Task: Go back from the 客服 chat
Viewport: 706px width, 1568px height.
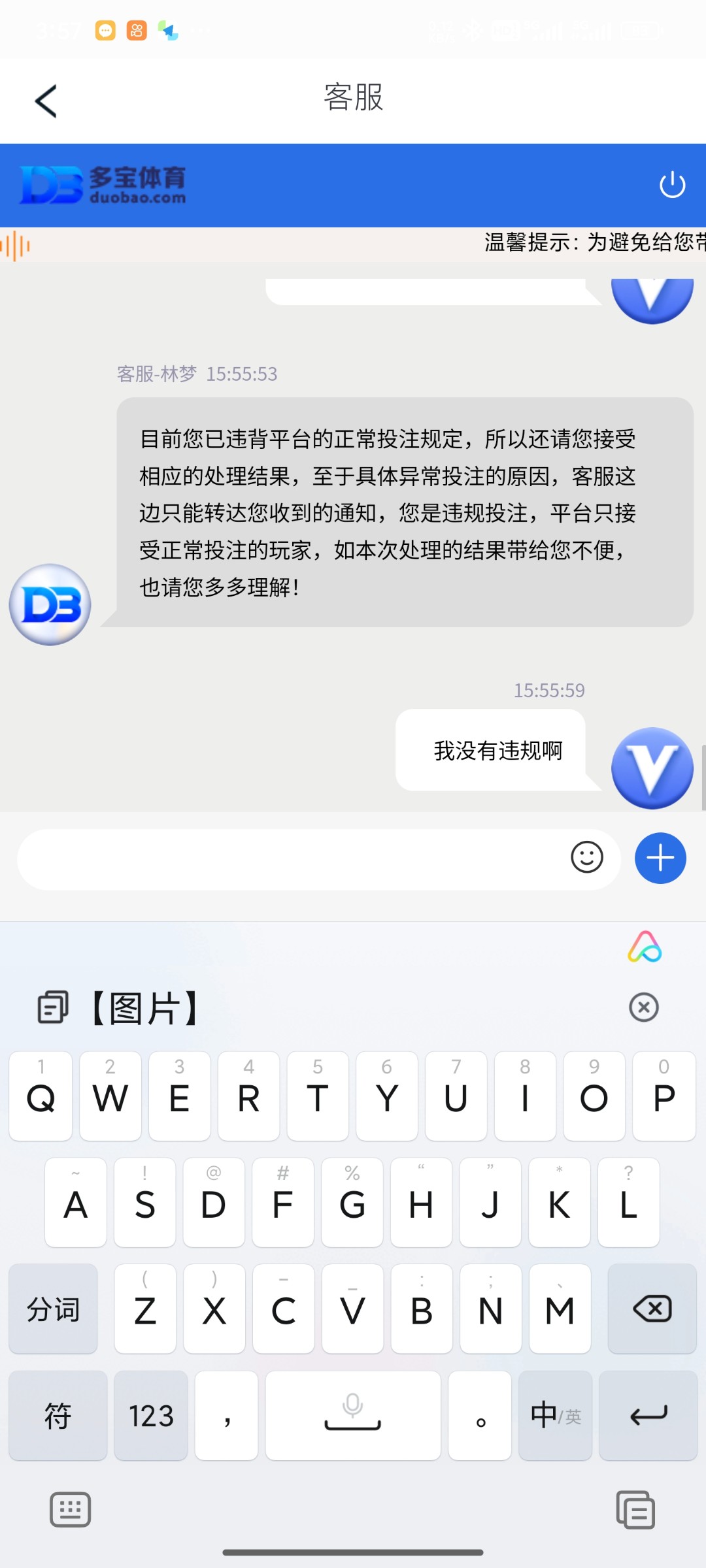Action: 46,101
